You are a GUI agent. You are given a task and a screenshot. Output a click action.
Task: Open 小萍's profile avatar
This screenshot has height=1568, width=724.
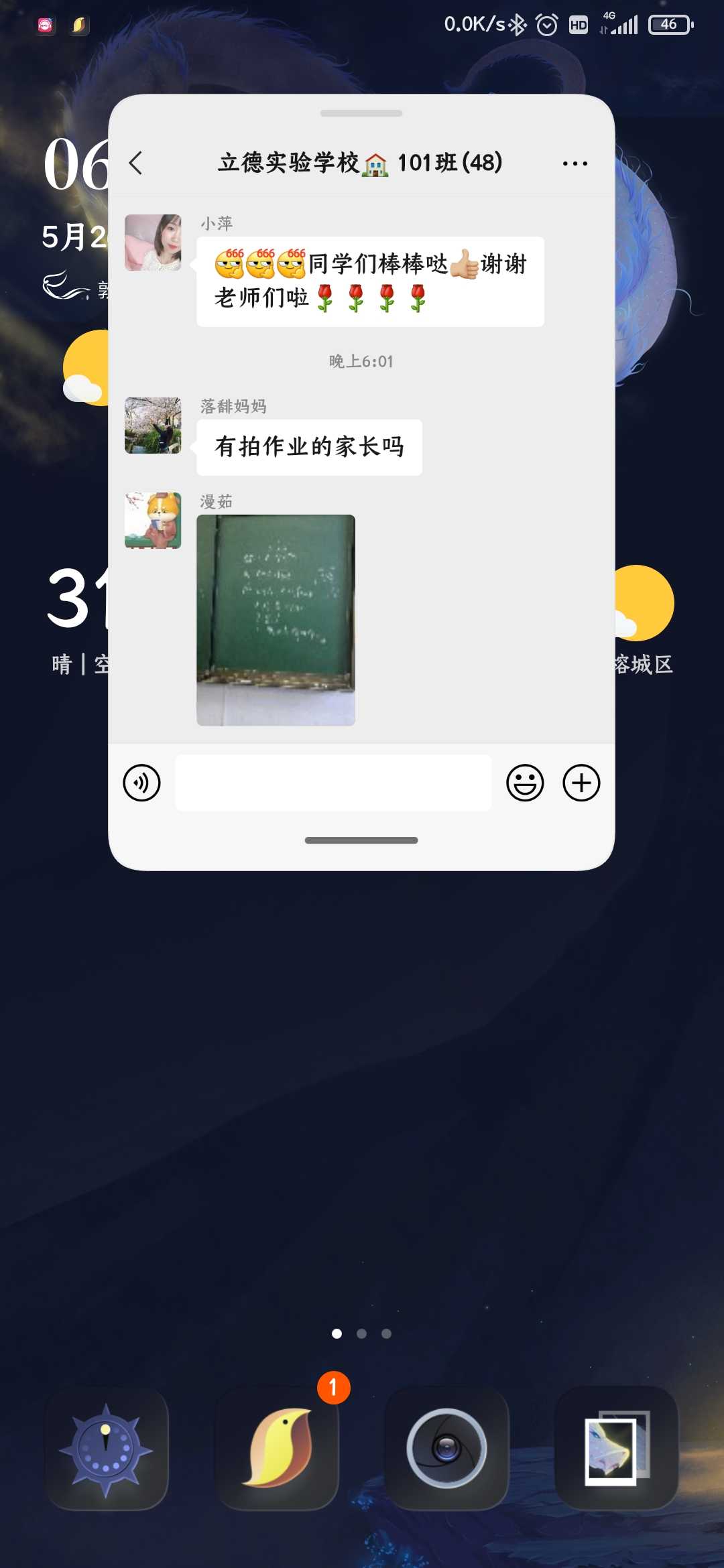coord(153,243)
